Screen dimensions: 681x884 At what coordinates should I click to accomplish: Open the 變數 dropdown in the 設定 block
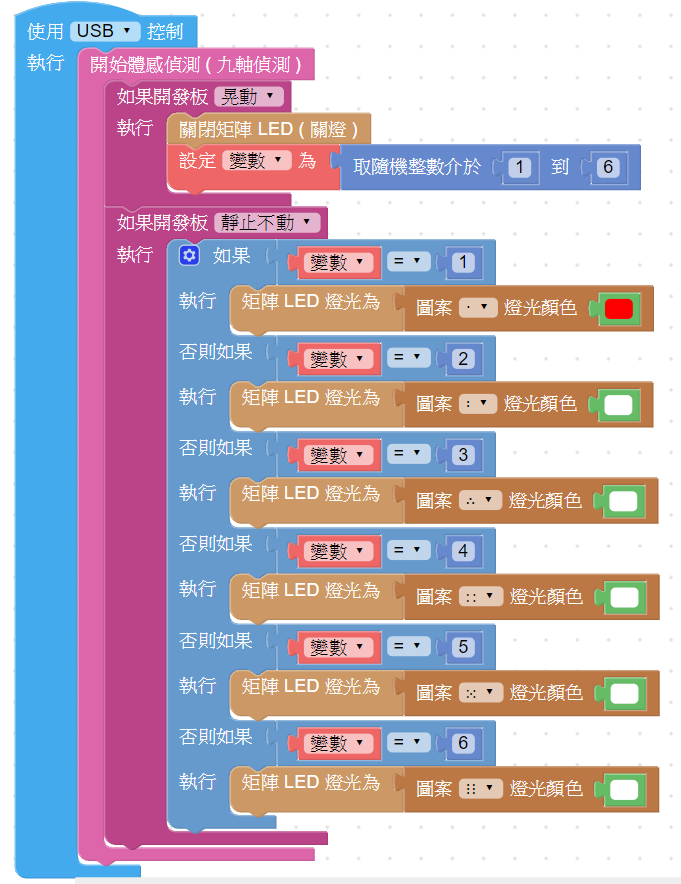[259, 160]
